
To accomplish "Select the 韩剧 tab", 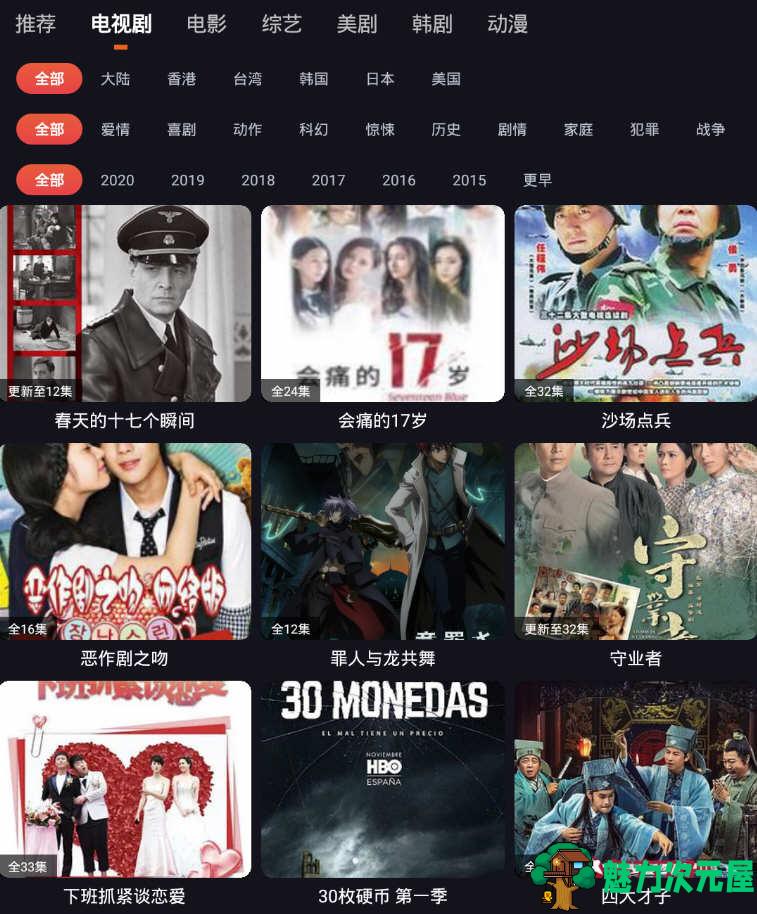I will click(x=432, y=24).
